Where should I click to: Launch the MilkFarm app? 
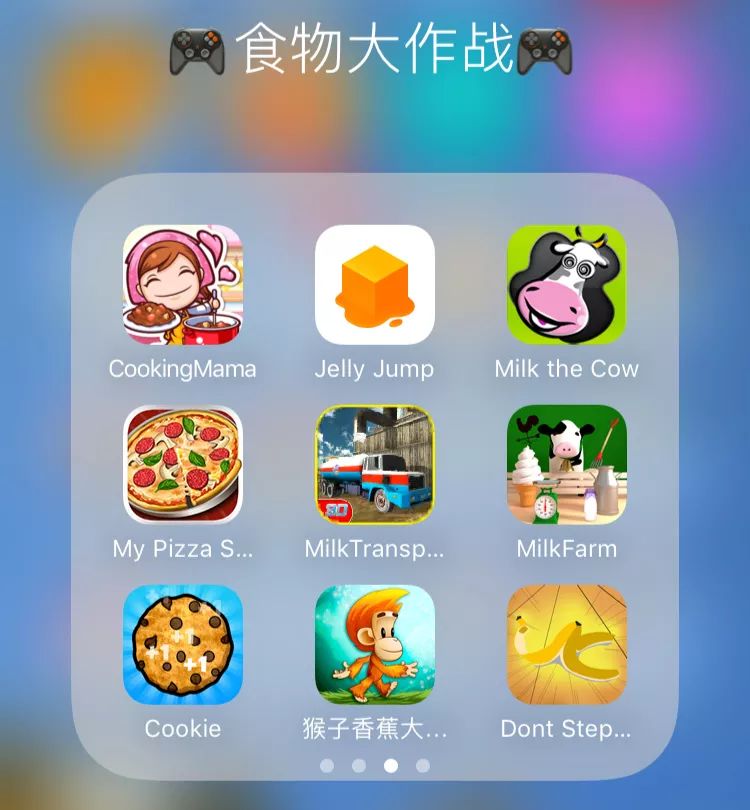[566, 465]
